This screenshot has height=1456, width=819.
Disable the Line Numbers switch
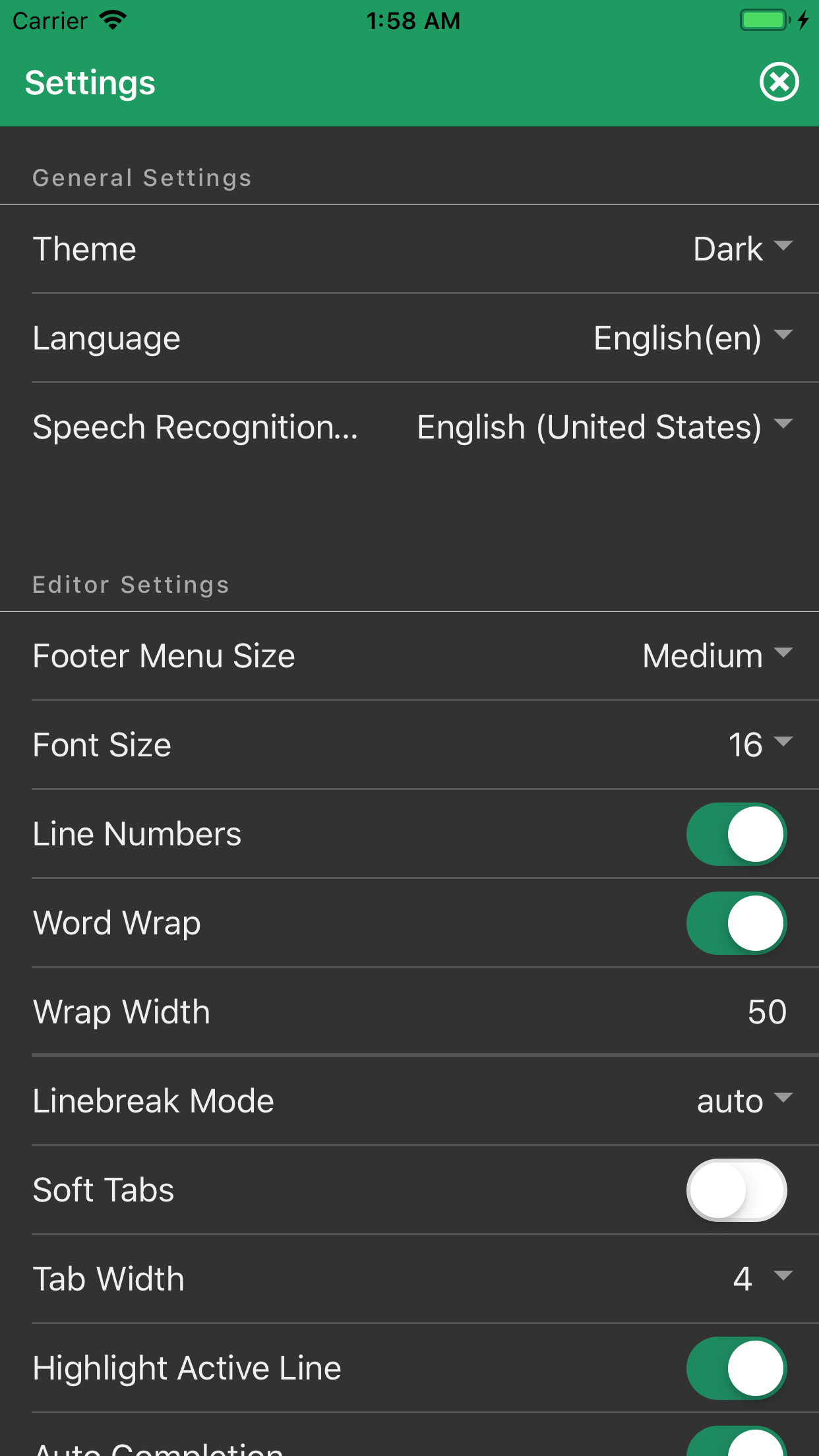coord(737,834)
